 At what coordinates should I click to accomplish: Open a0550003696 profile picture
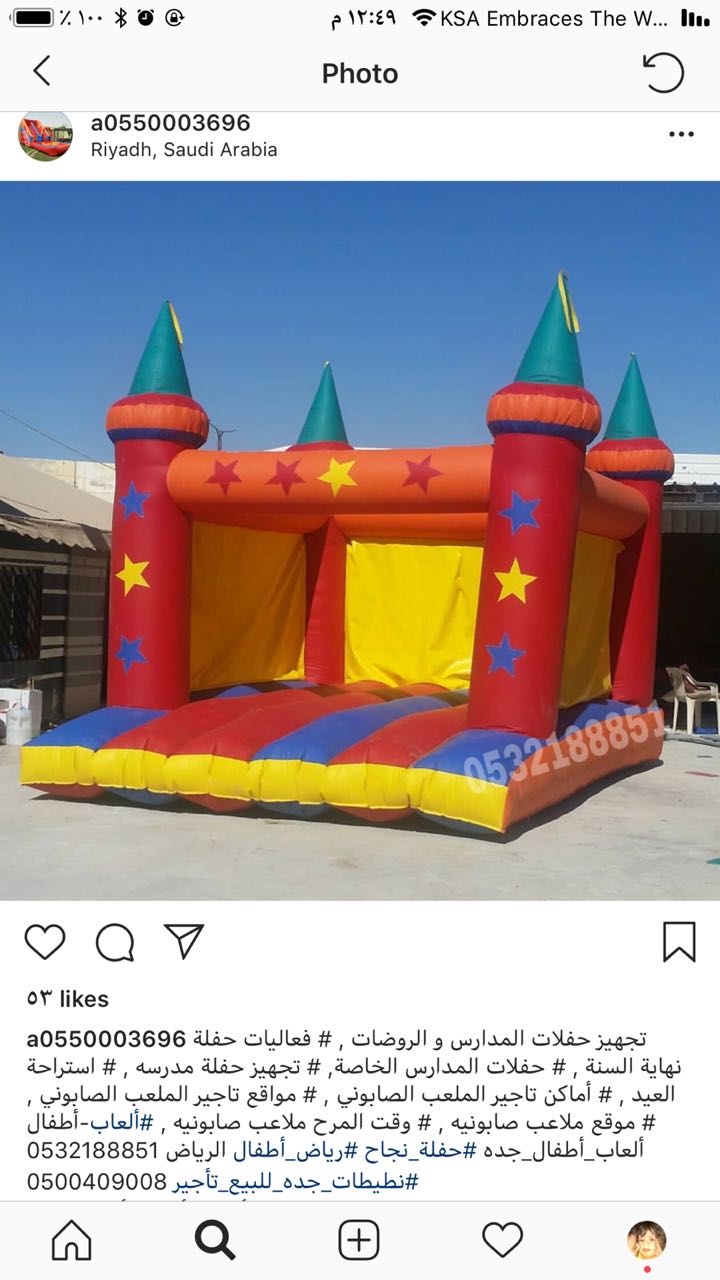[x=45, y=136]
